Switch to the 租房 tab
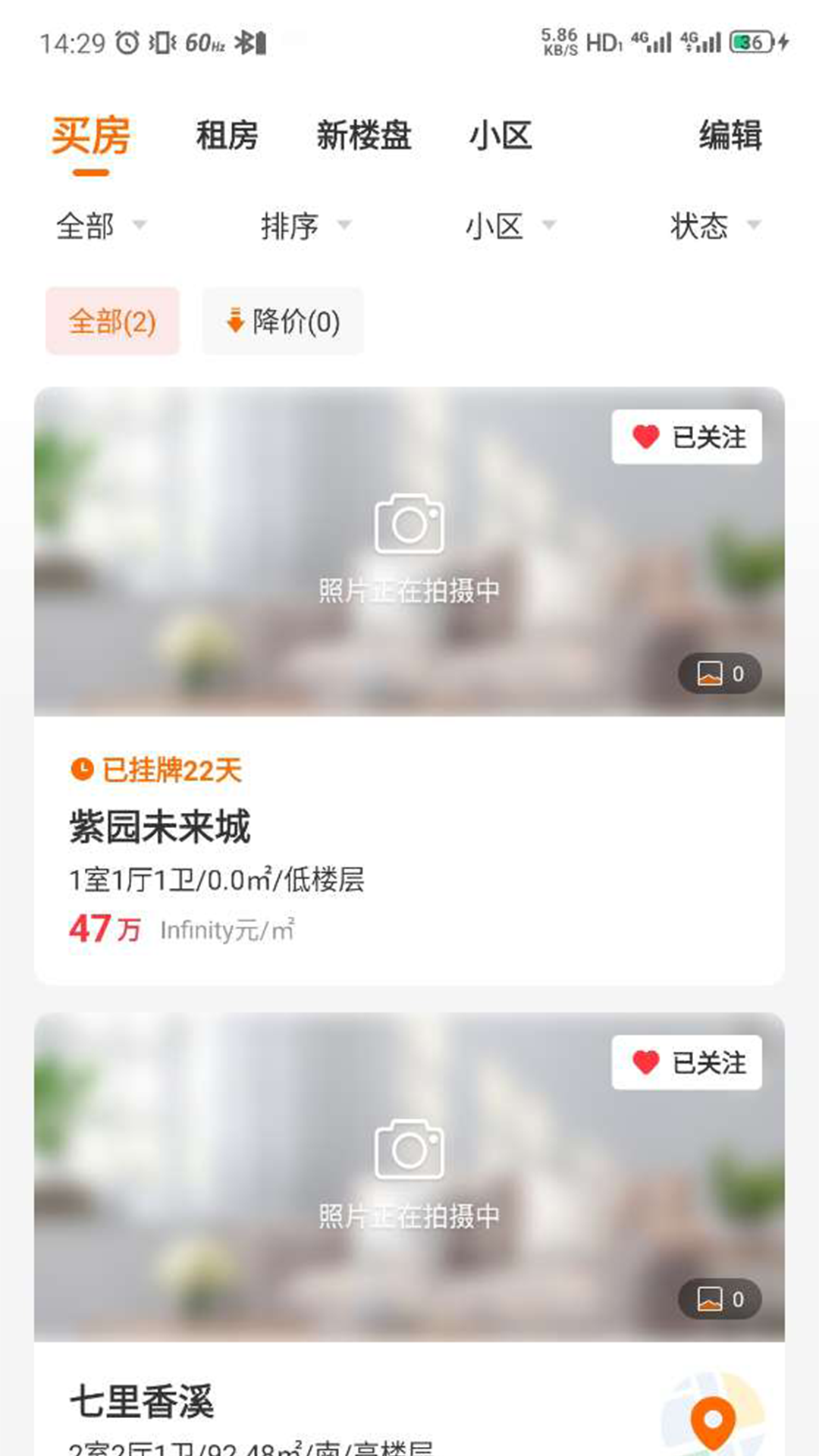The image size is (819, 1456). pyautogui.click(x=227, y=136)
